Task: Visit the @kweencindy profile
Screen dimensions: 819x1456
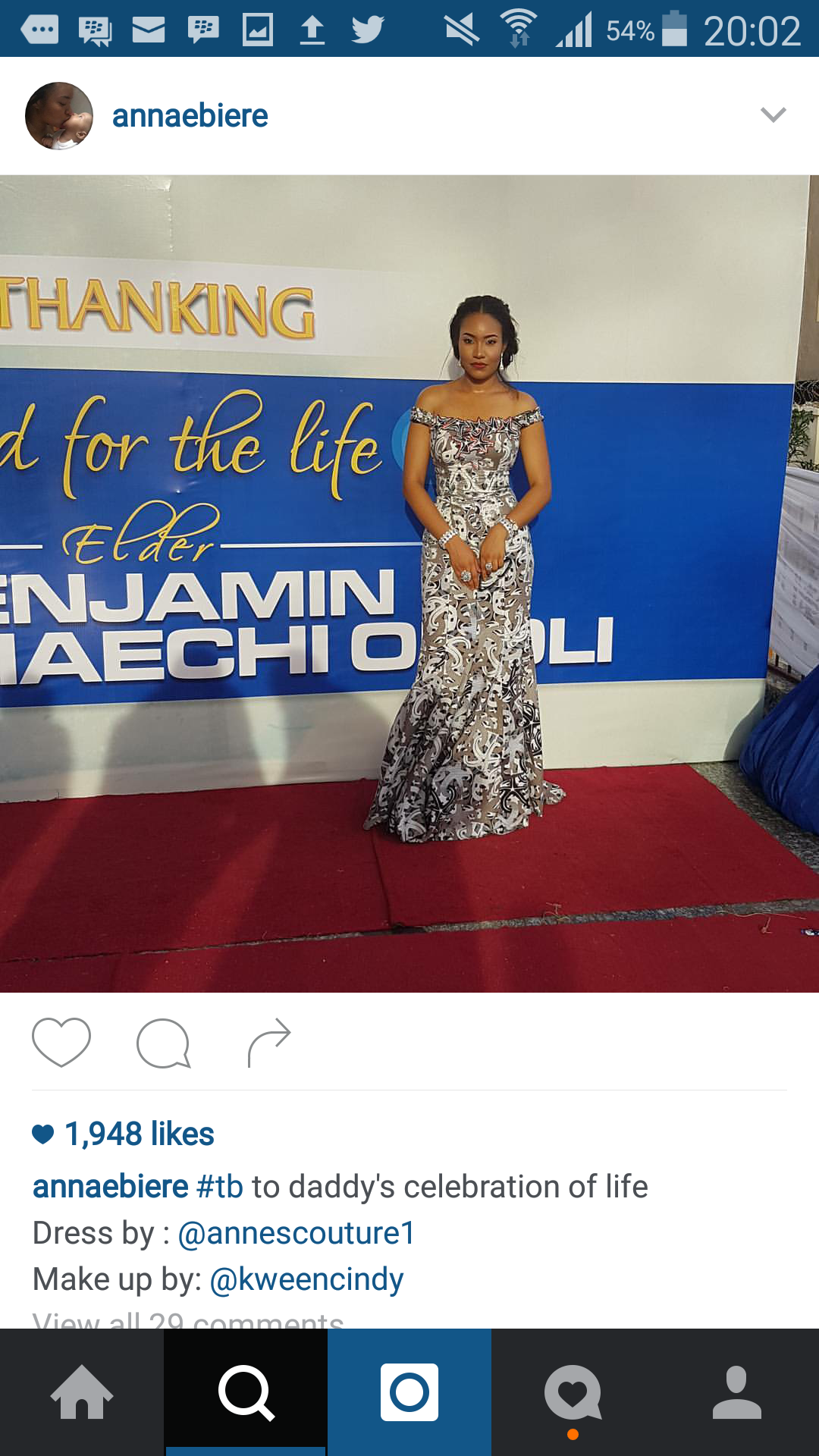Action: [x=306, y=1279]
